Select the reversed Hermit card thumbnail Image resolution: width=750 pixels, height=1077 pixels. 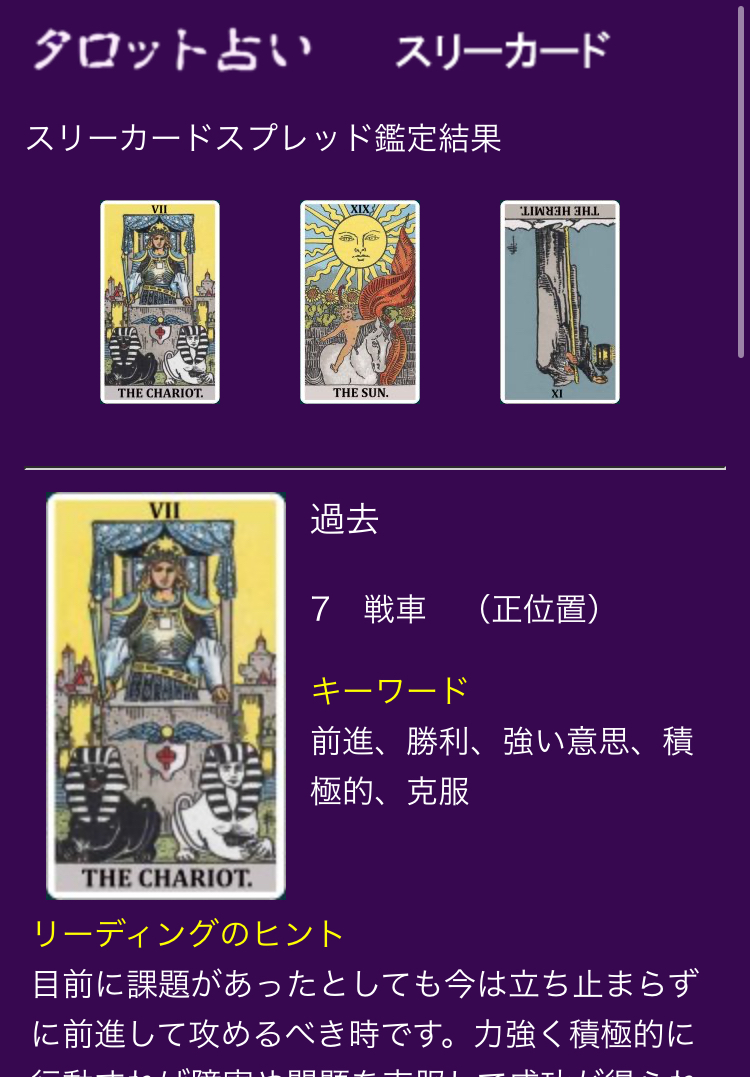(x=560, y=302)
